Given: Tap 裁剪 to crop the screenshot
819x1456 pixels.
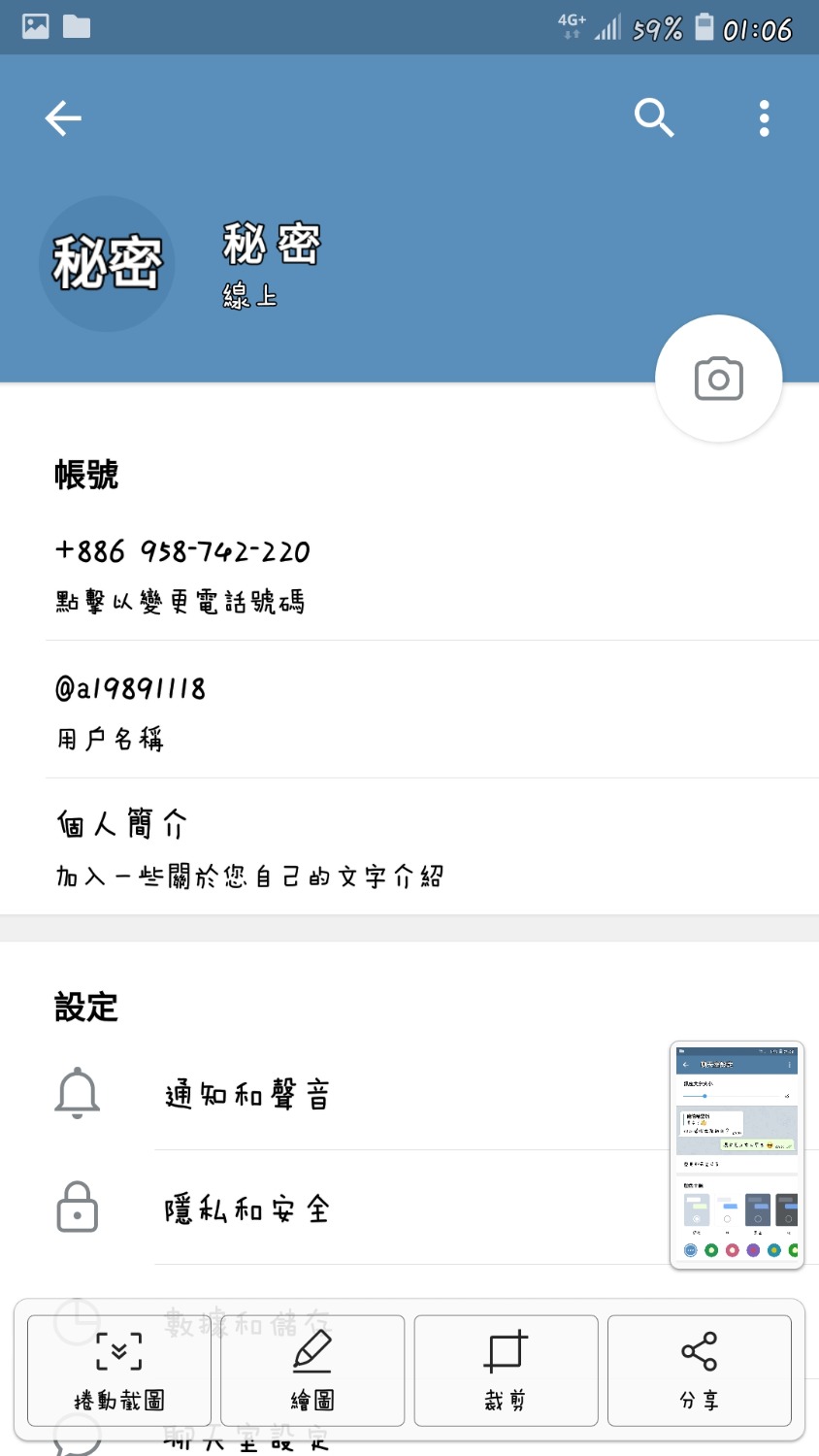Looking at the screenshot, I should click(506, 1370).
